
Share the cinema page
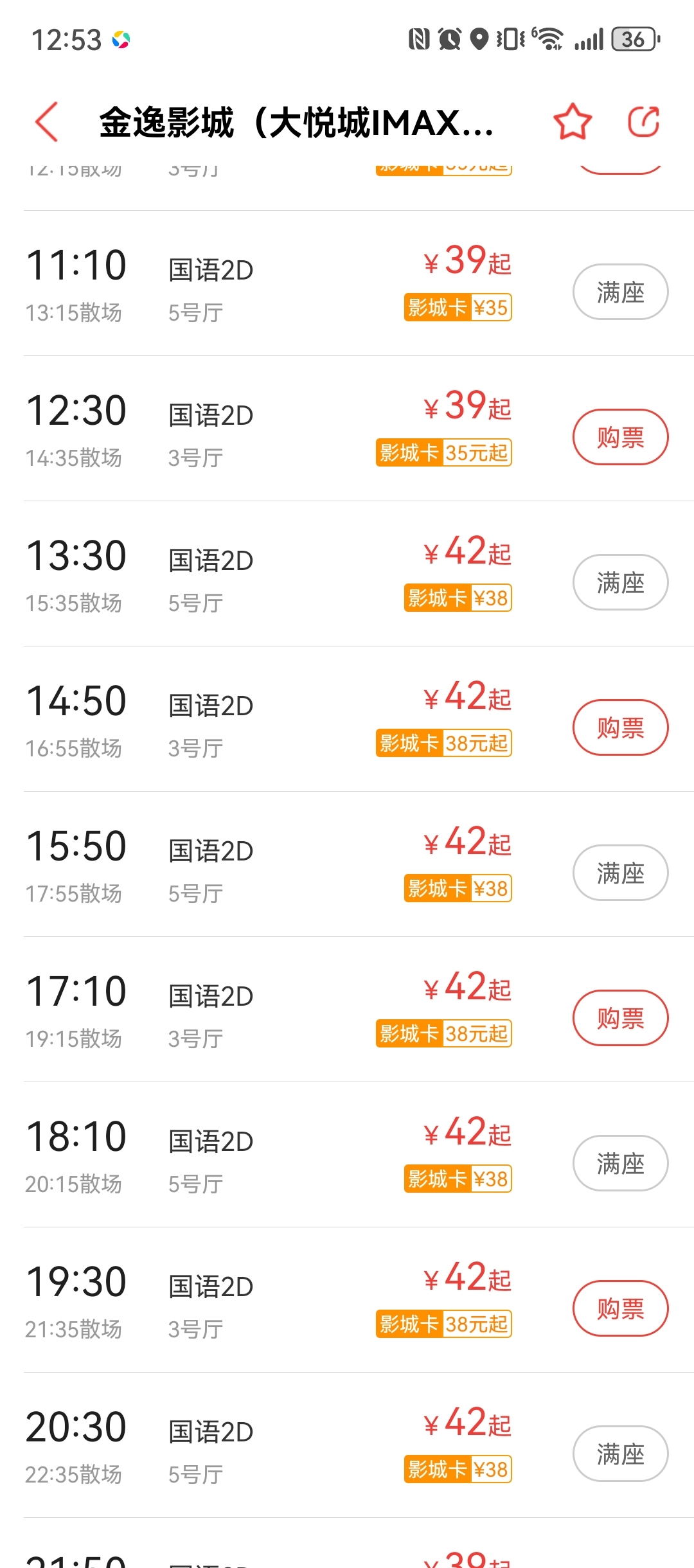643,121
